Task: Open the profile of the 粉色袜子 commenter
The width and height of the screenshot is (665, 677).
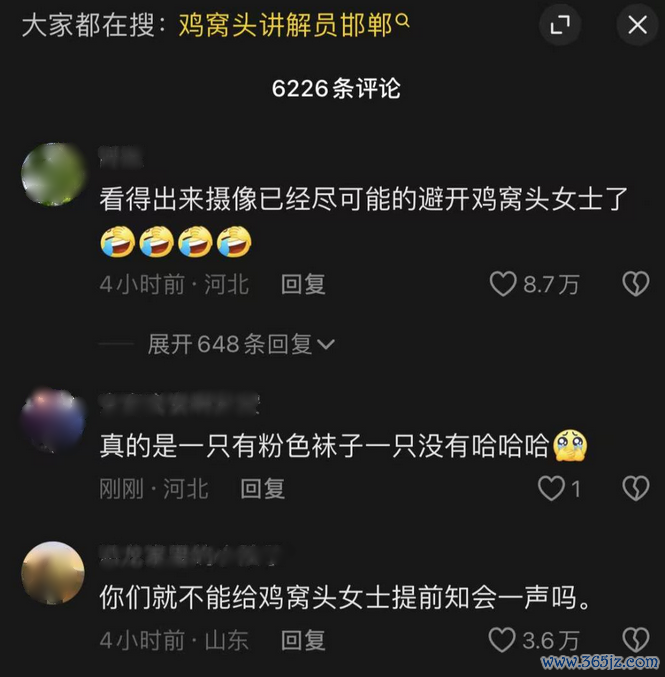Action: pos(53,420)
